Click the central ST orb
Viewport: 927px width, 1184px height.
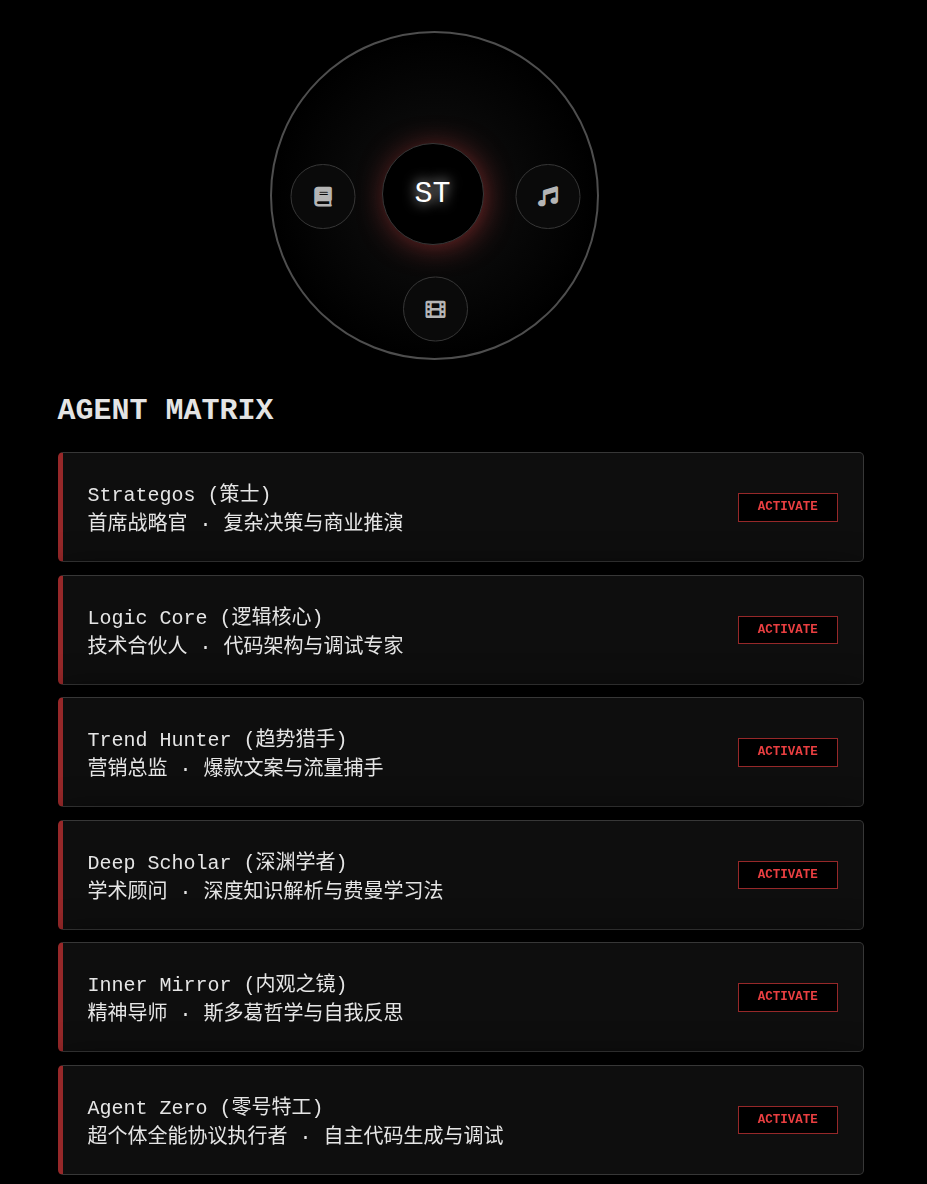(x=432, y=193)
